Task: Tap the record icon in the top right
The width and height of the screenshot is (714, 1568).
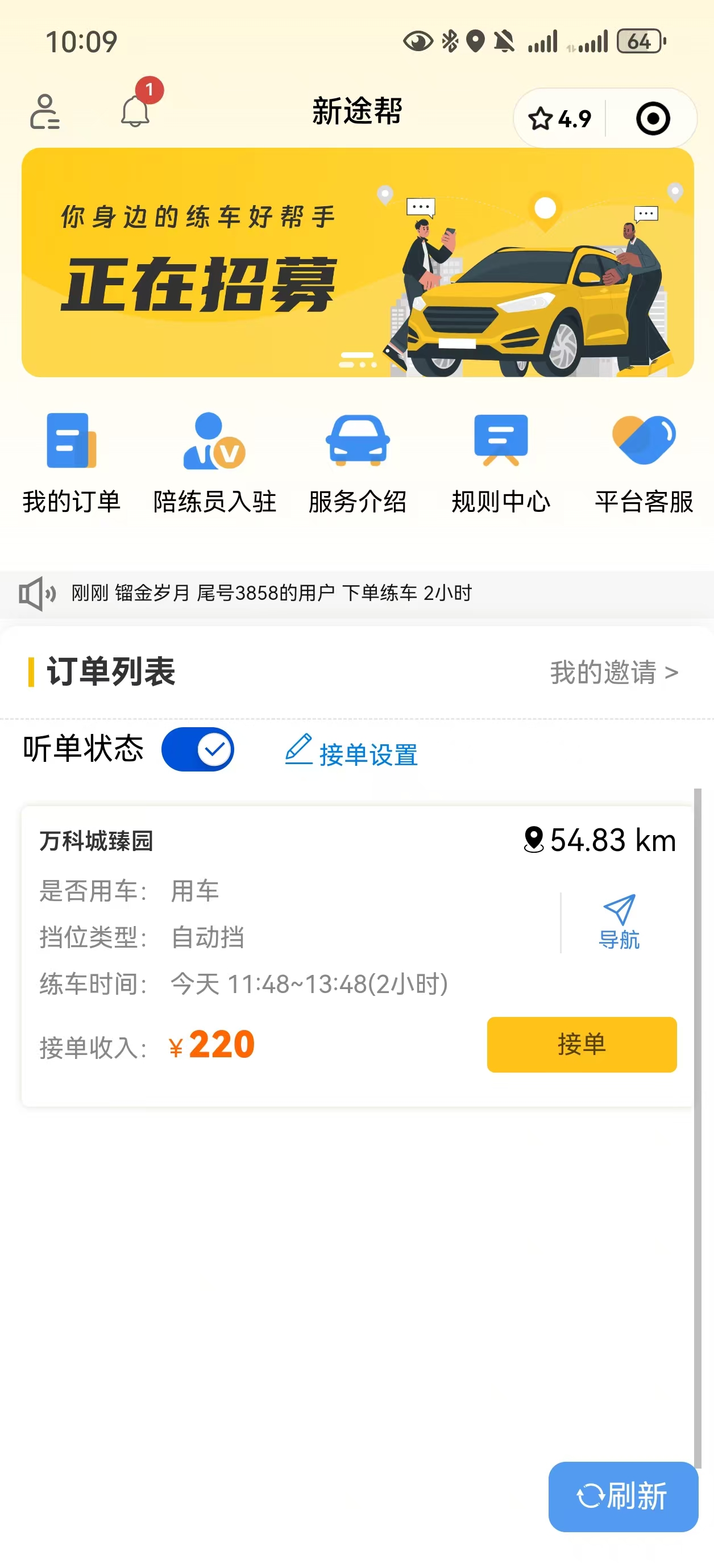Action: click(x=653, y=119)
